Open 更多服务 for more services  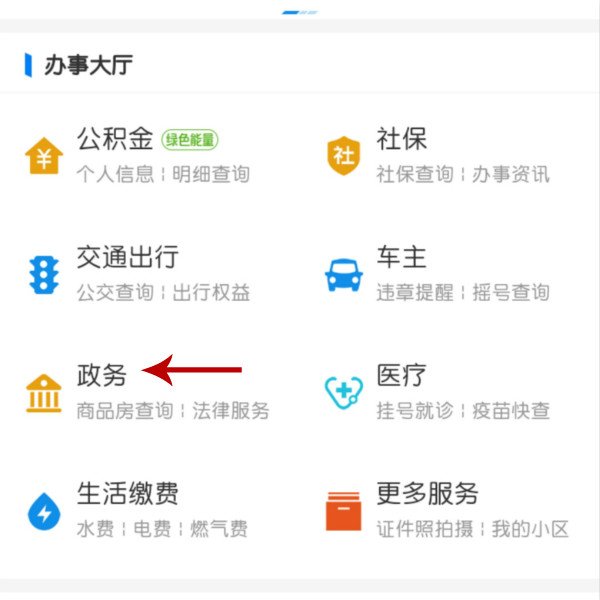click(427, 493)
